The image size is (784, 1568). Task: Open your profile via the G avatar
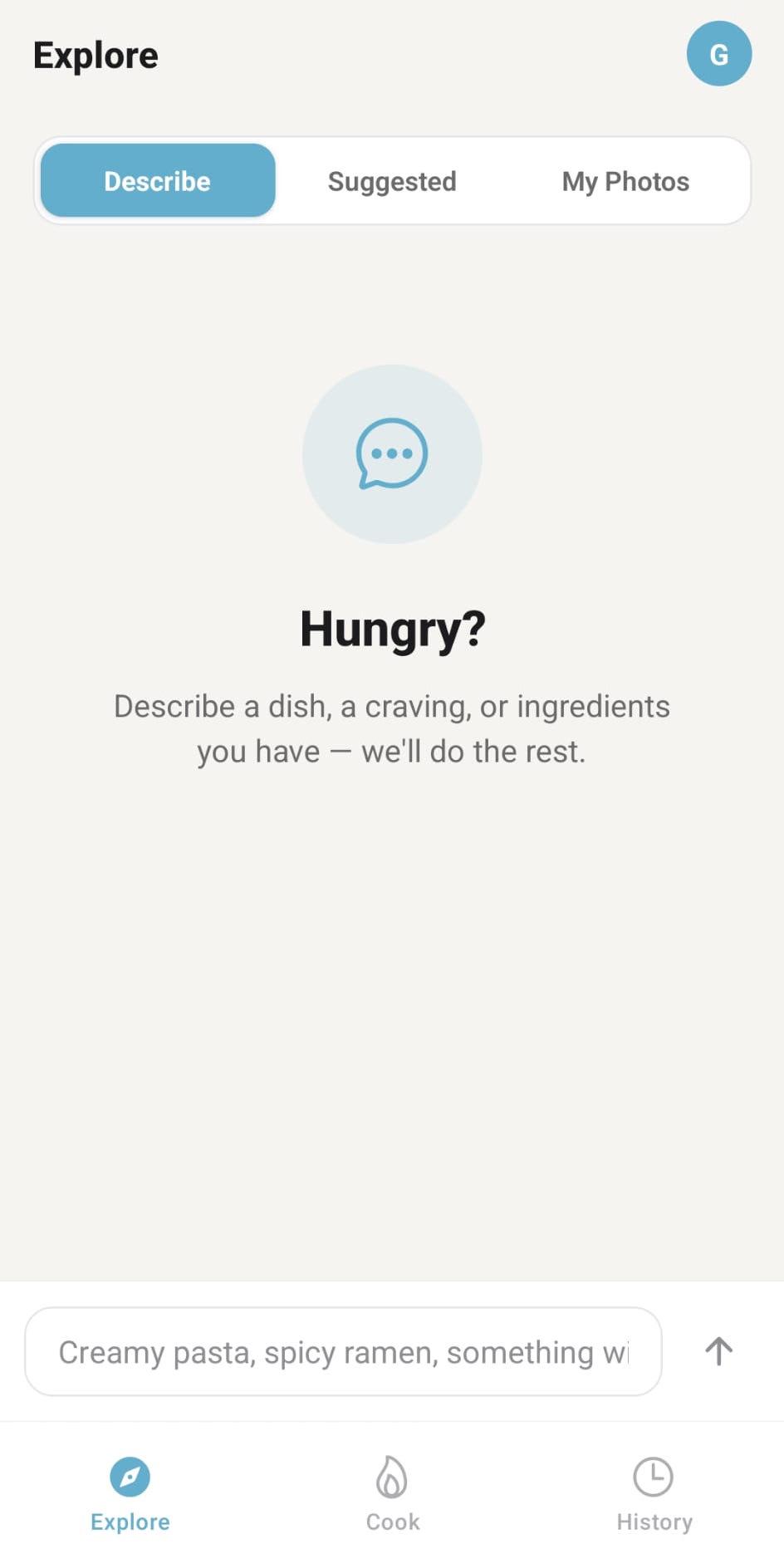coord(718,53)
